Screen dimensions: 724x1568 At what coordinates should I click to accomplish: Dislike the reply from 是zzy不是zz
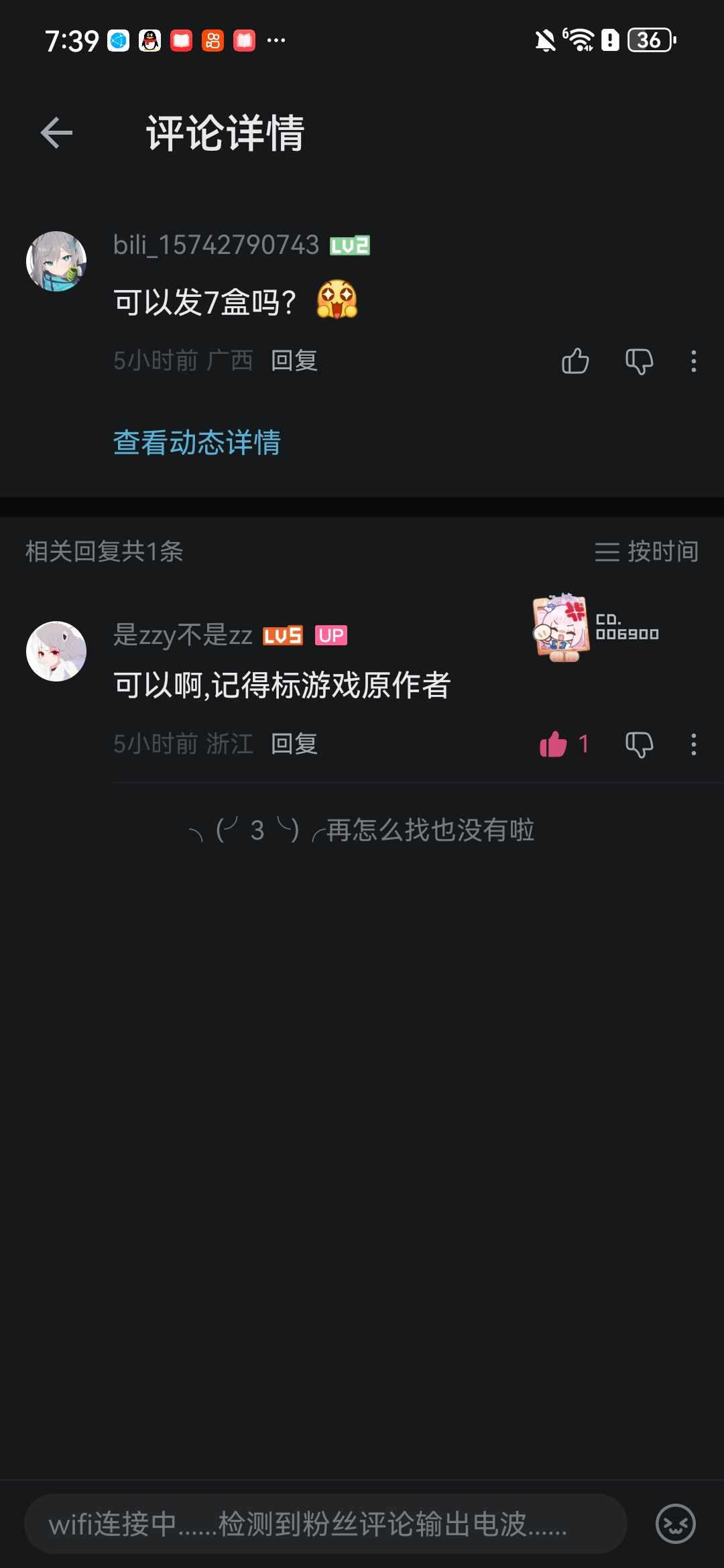click(639, 744)
